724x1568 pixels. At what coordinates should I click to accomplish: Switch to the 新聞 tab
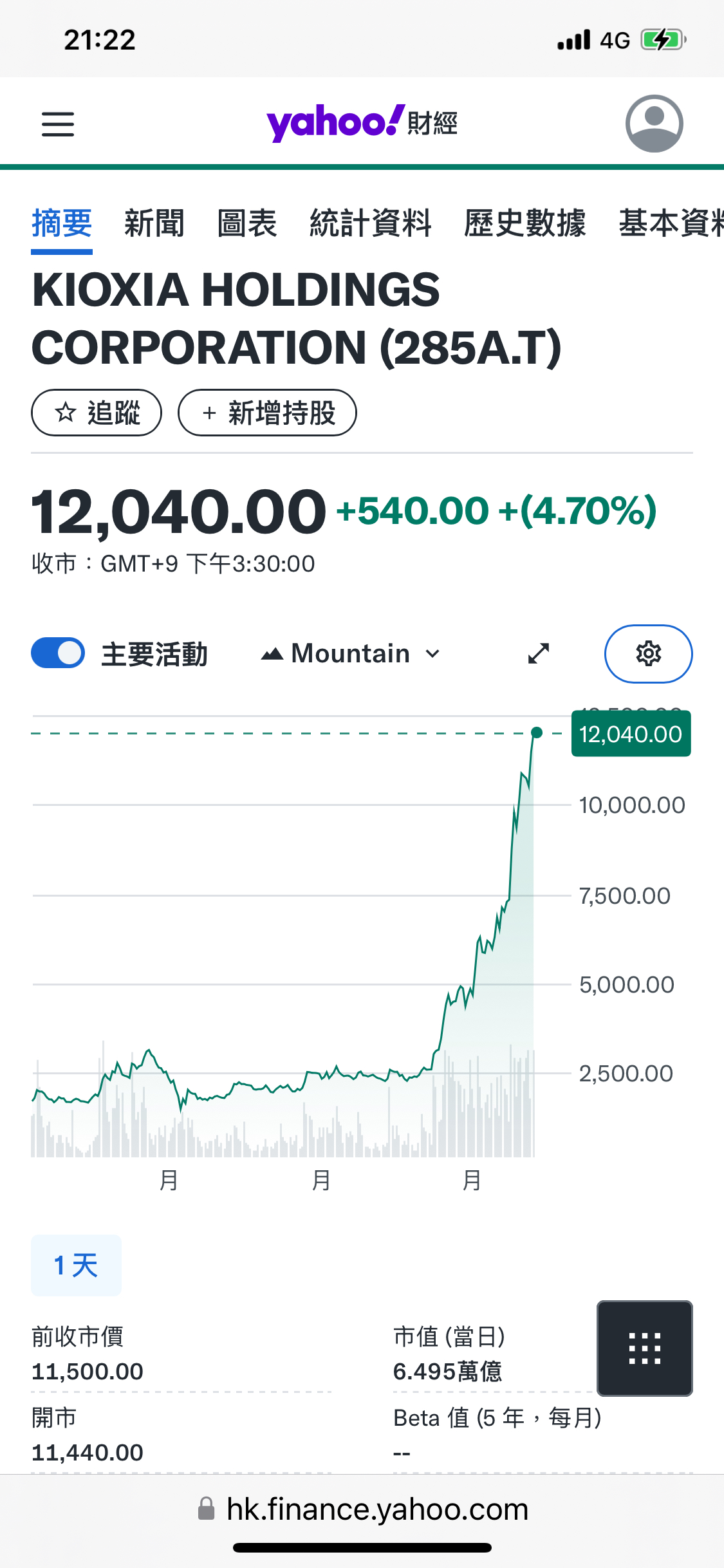pos(154,223)
